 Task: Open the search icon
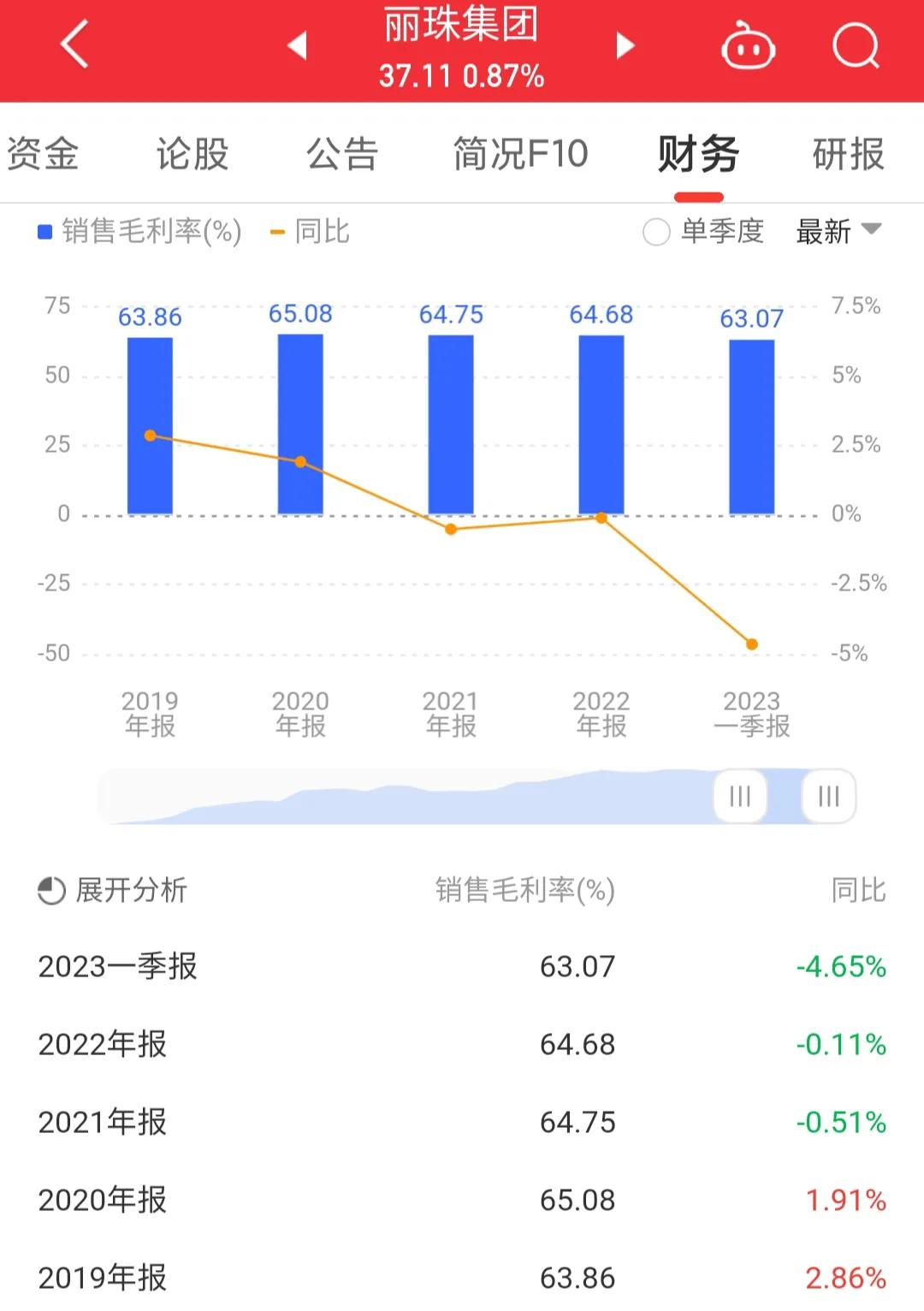(x=856, y=46)
